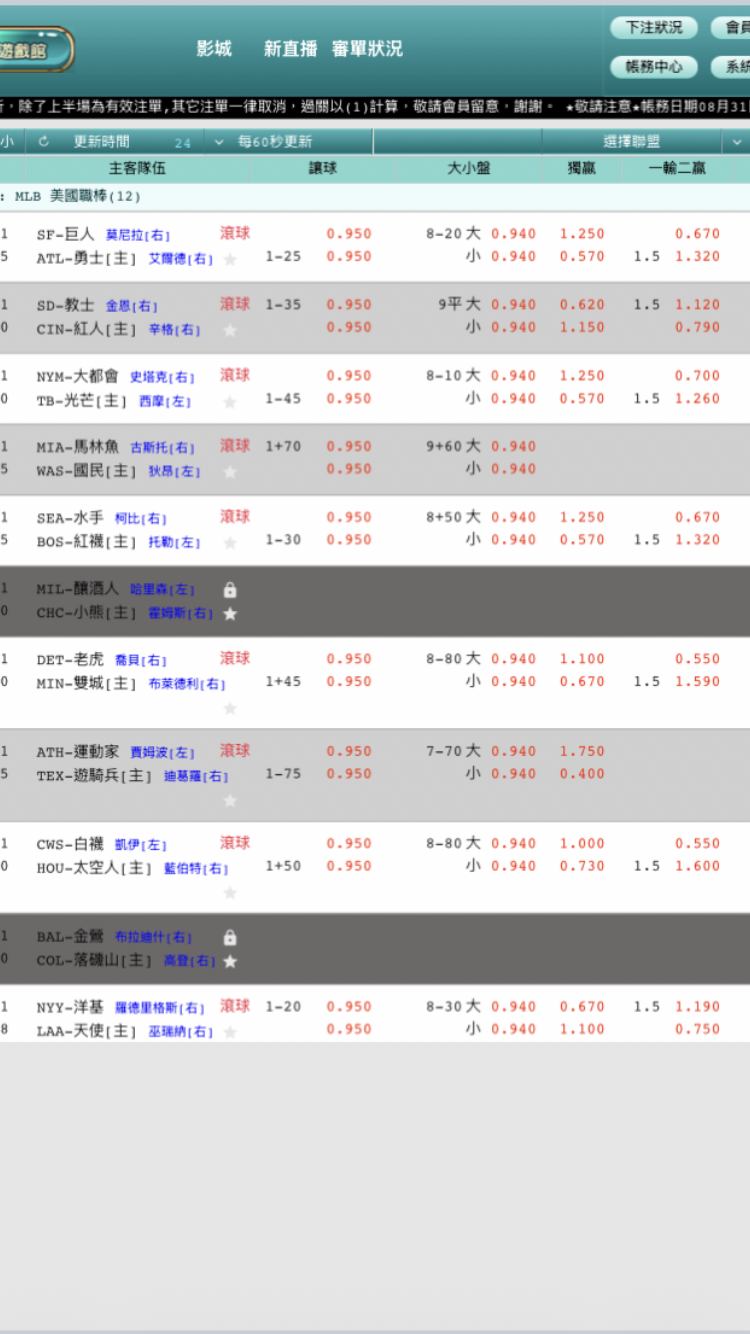Select 獨贏 1.750 for ATH-運動家
Screen dimensions: 750x1334
tap(582, 752)
